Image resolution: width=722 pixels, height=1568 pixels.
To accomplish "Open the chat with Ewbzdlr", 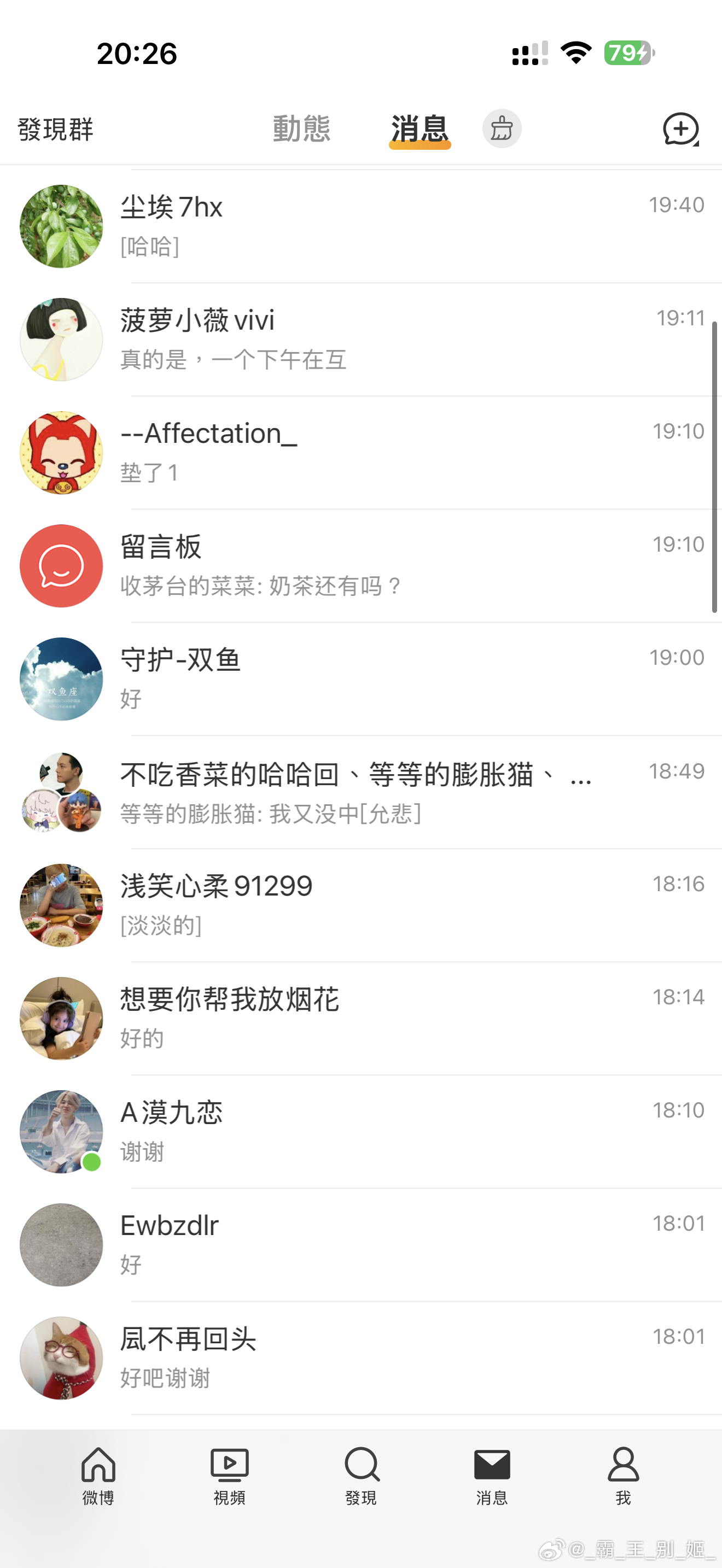I will click(x=365, y=1245).
